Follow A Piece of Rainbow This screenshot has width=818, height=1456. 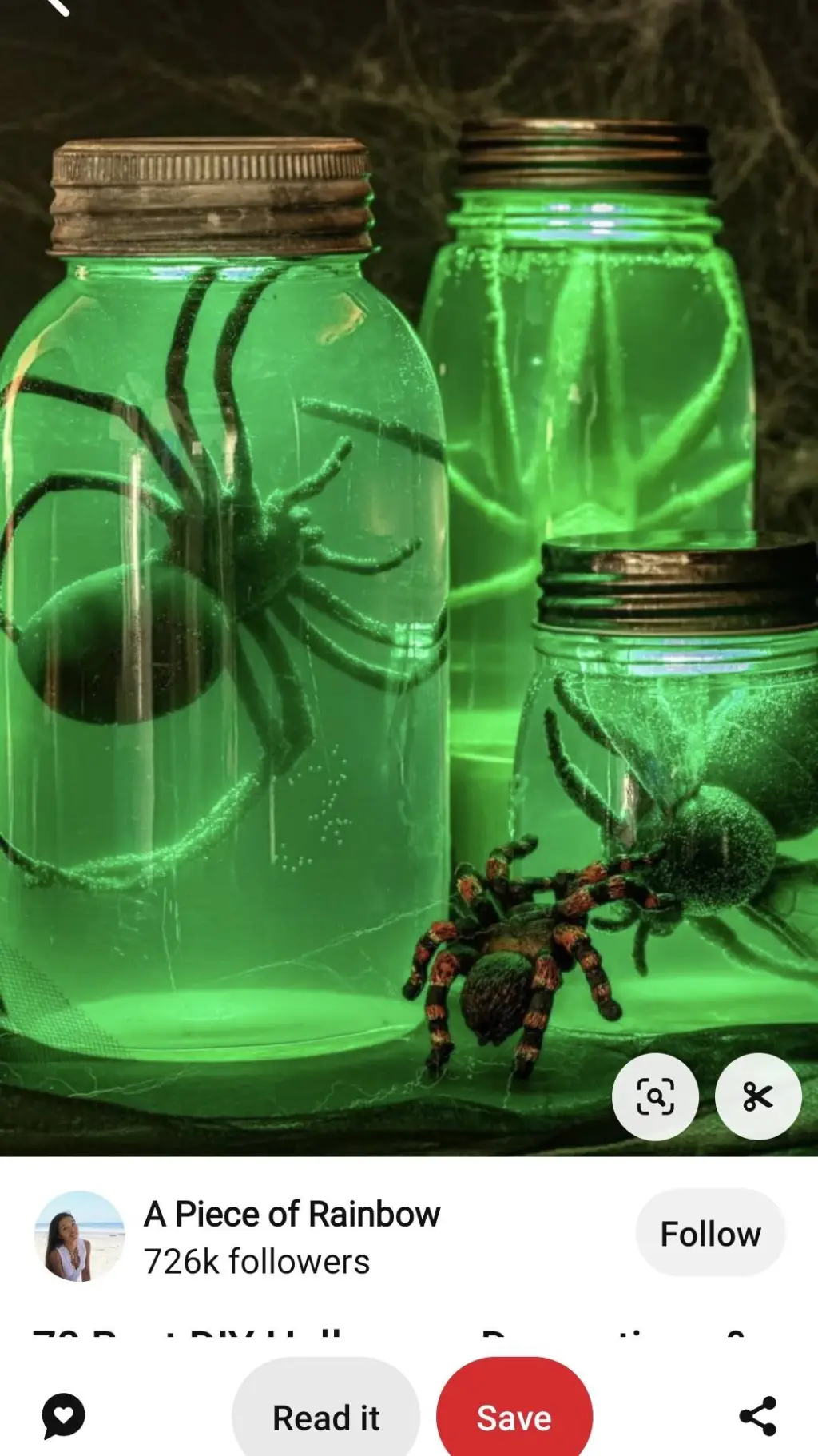pos(709,1234)
